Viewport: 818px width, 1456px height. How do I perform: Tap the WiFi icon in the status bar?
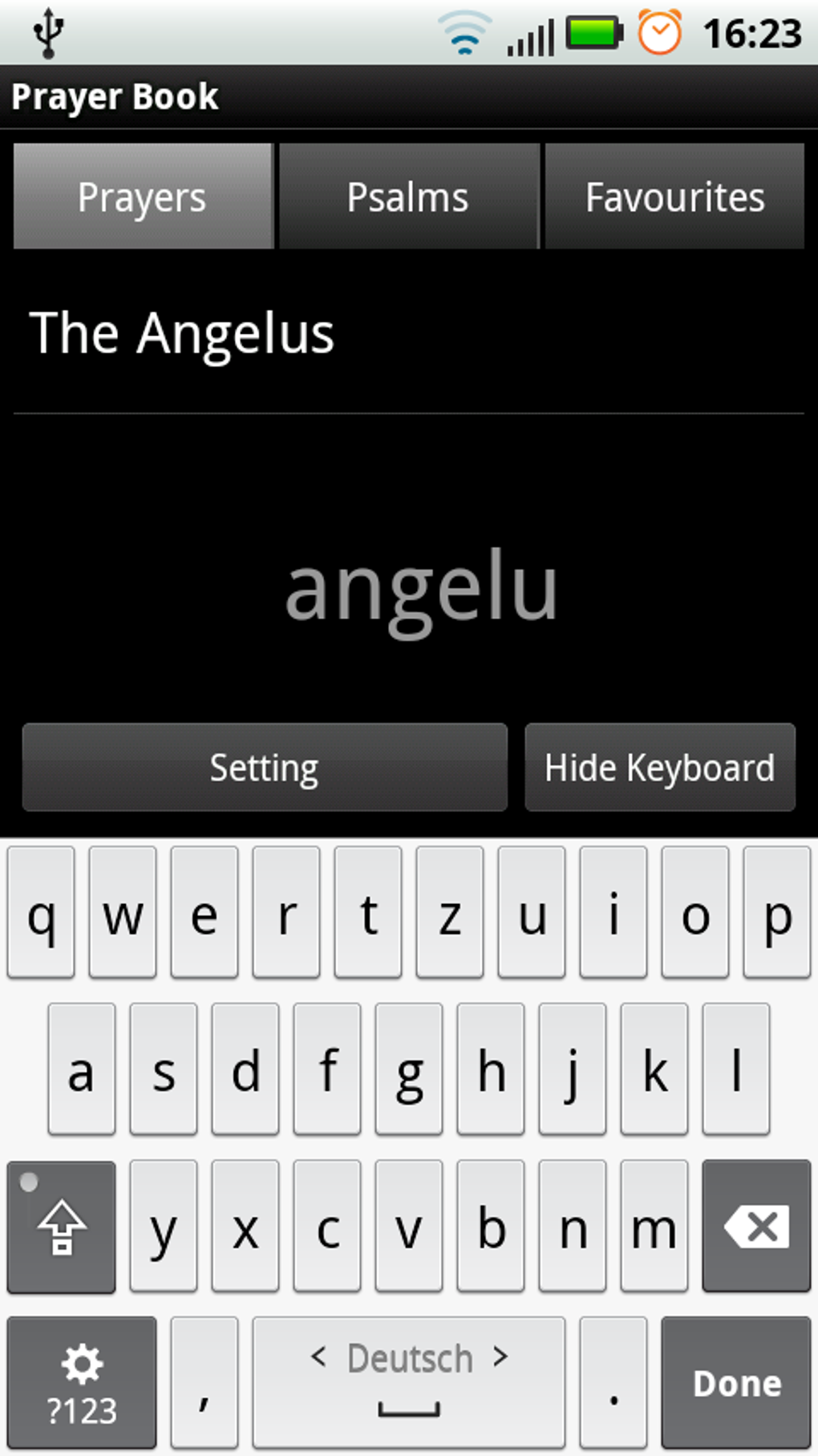point(465,32)
